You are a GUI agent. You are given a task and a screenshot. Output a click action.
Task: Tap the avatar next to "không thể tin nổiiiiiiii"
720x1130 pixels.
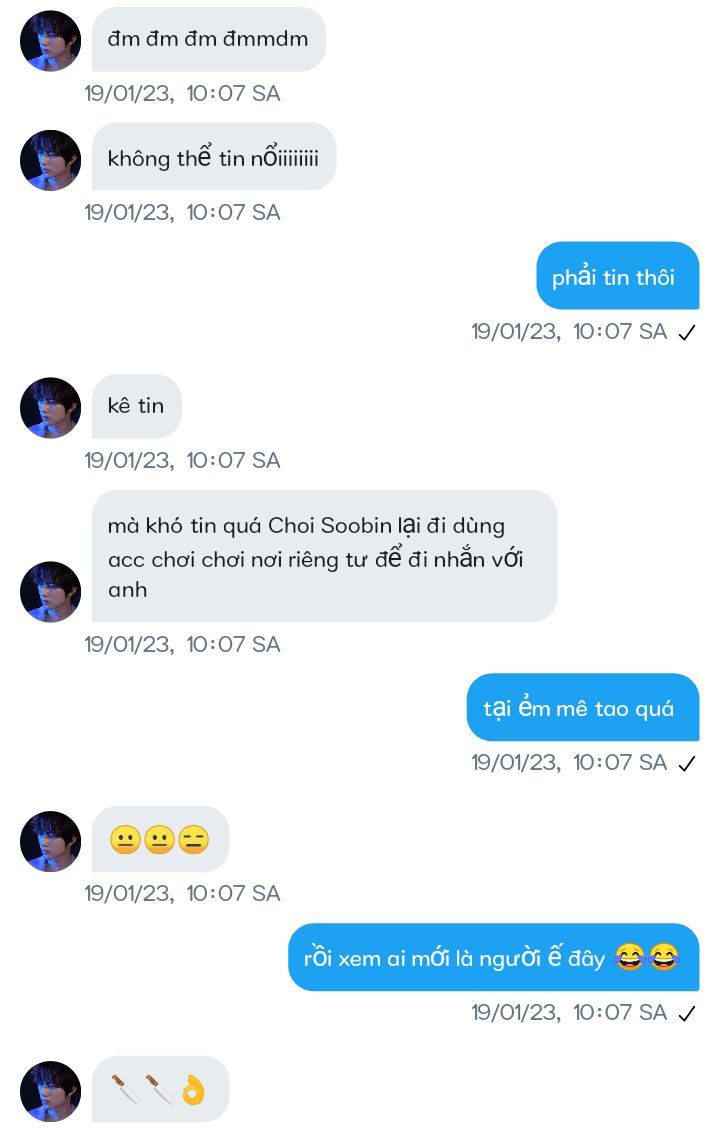click(50, 160)
